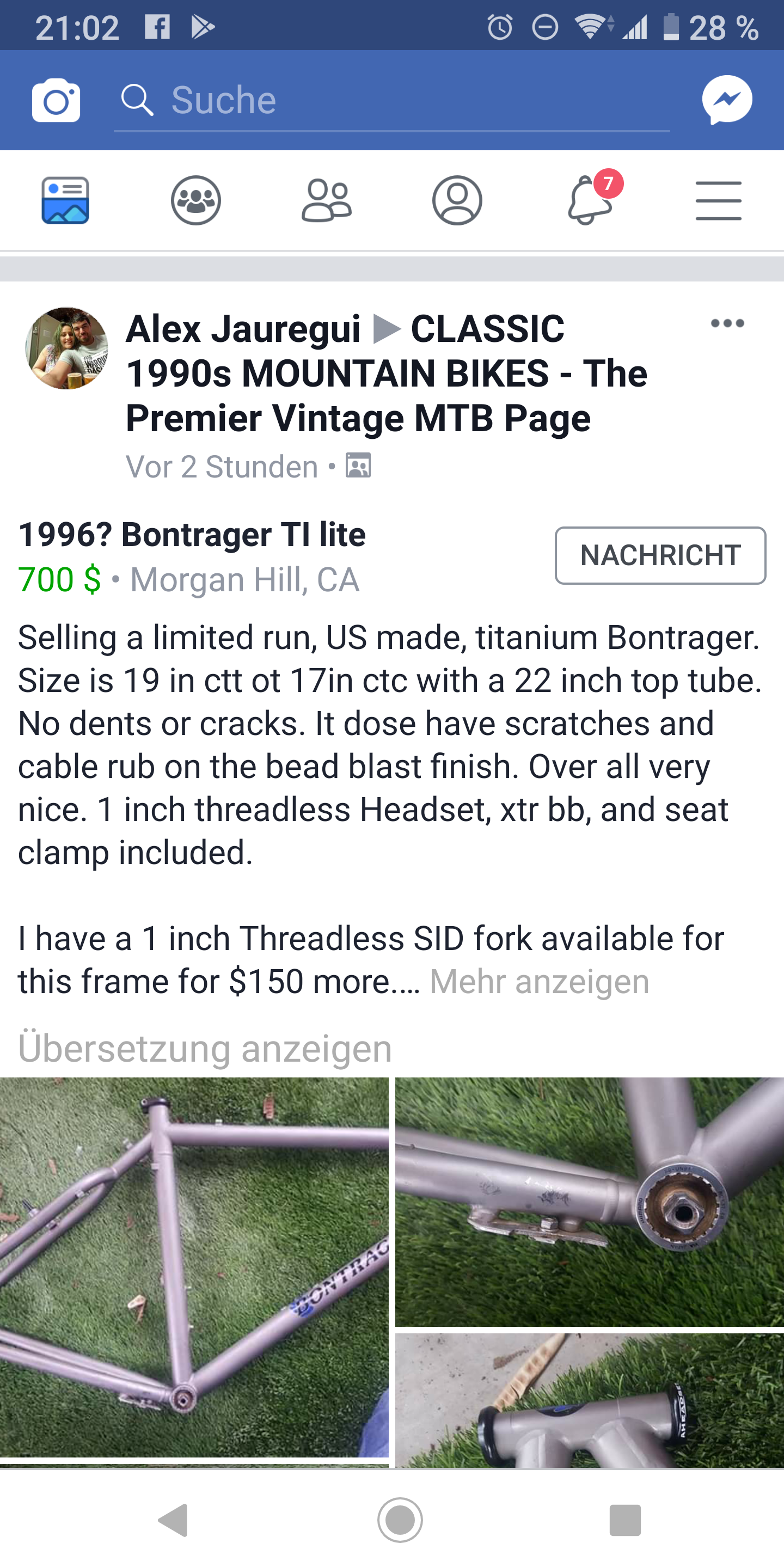Open the bottom bracket close-up photo

[x=589, y=1202]
